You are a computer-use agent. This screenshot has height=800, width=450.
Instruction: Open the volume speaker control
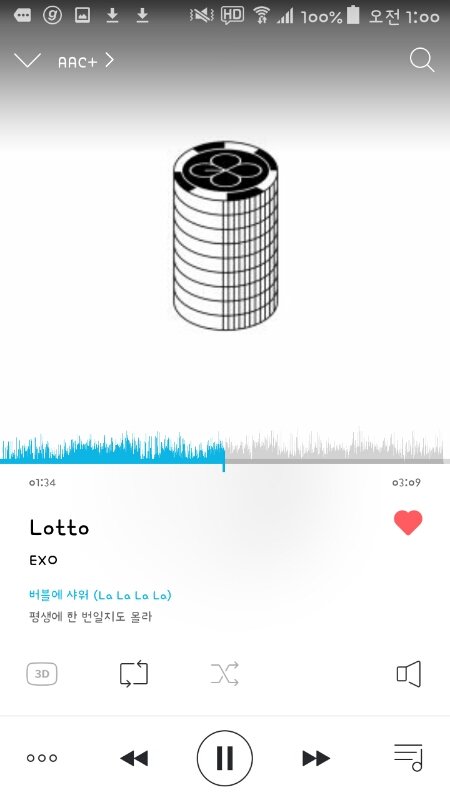coord(409,673)
